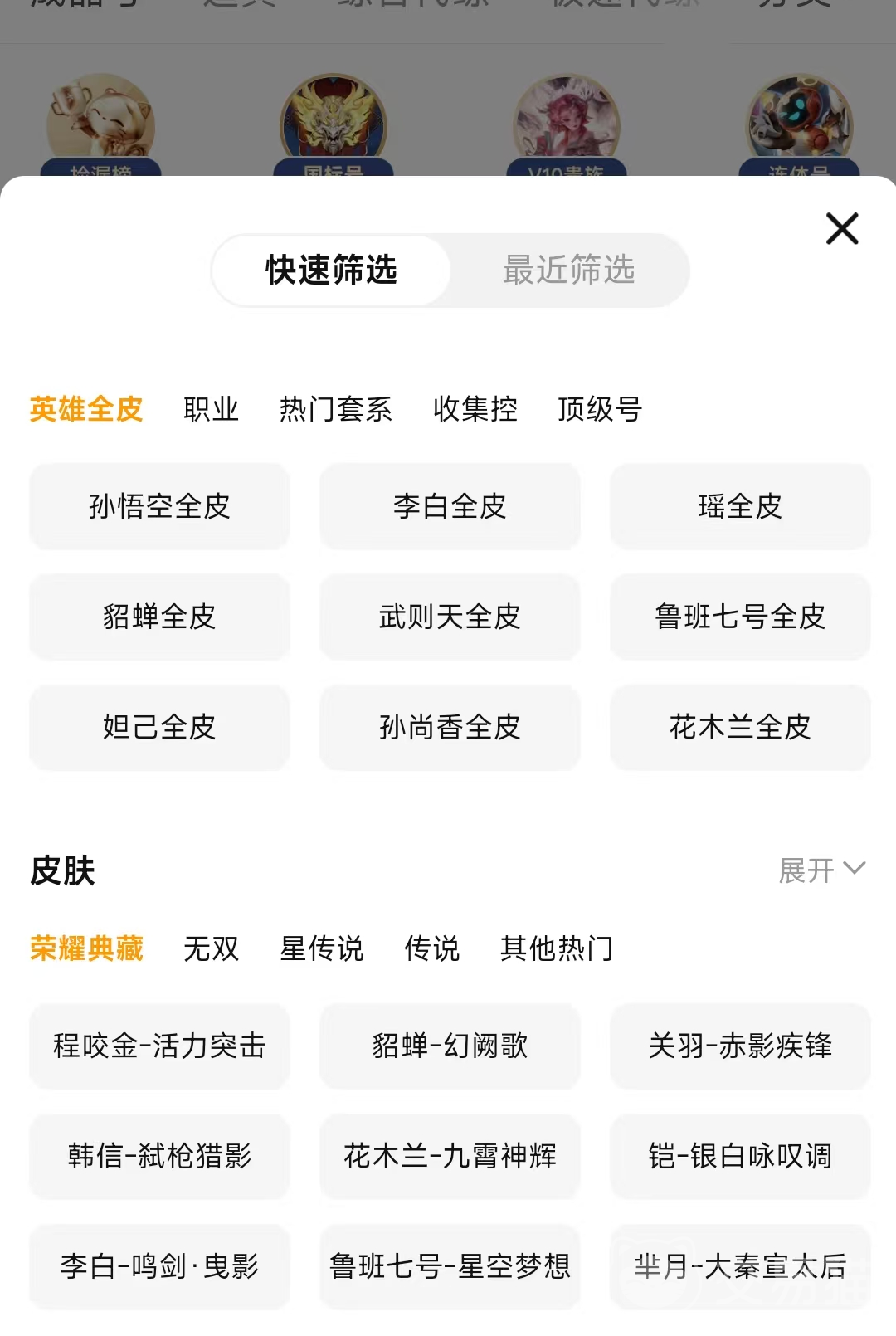
Task: Tap the 花木兰全皮 chip
Action: point(740,727)
